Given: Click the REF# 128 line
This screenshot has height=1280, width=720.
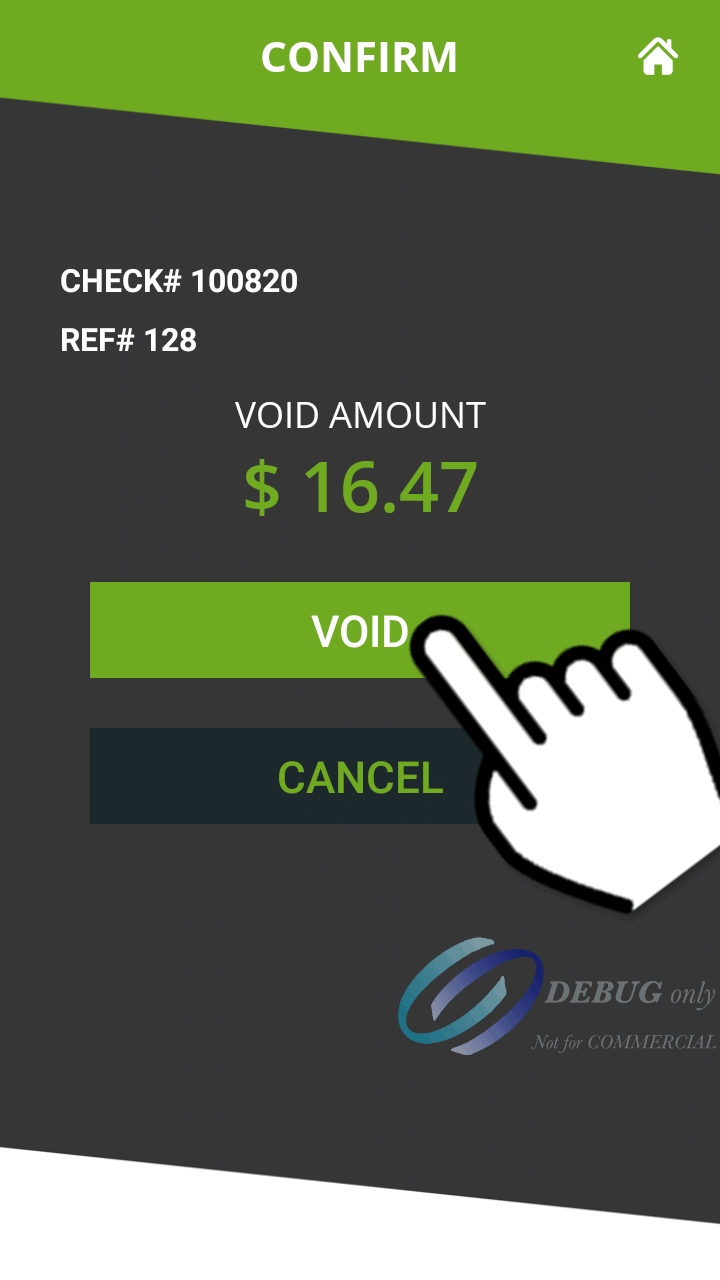Looking at the screenshot, I should pos(127,339).
